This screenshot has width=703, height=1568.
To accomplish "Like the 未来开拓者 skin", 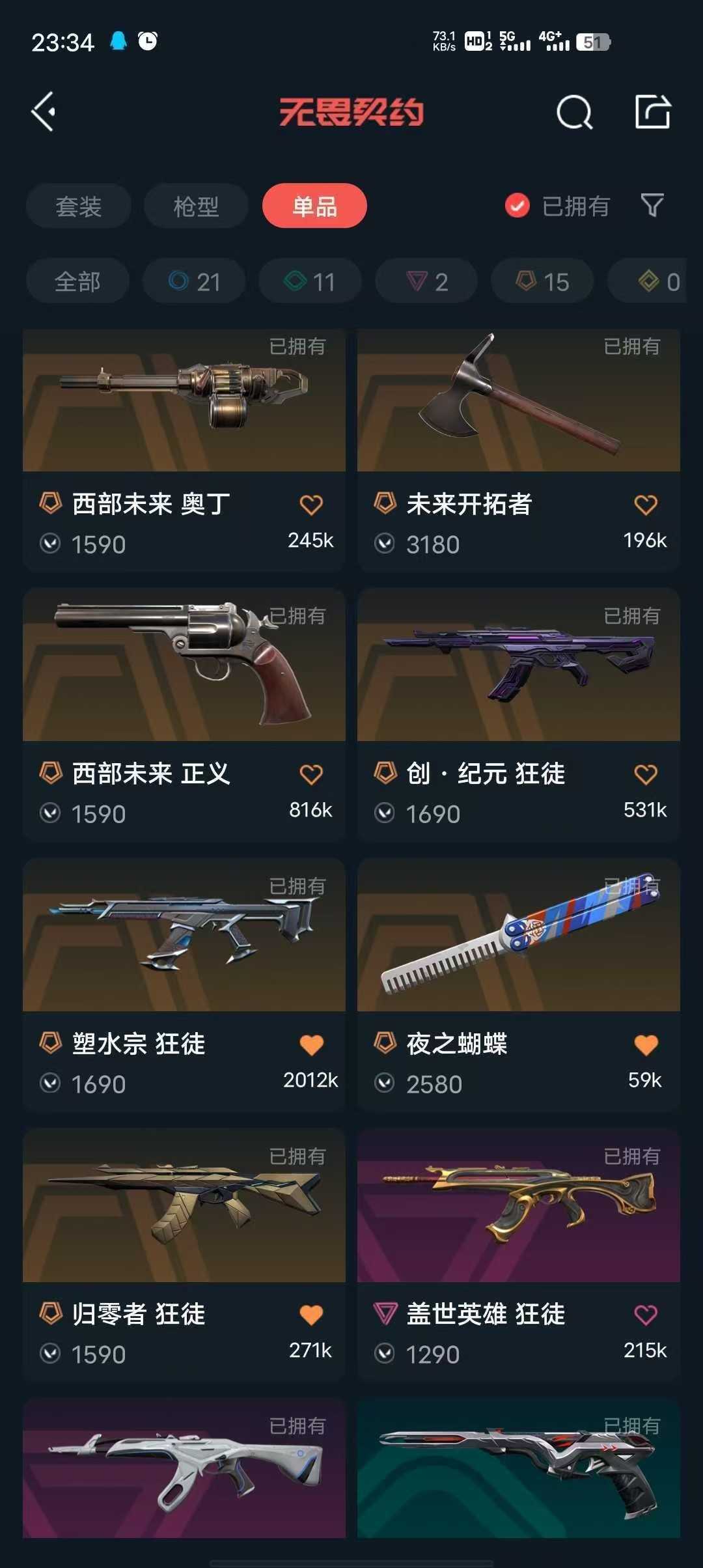I will tap(646, 505).
